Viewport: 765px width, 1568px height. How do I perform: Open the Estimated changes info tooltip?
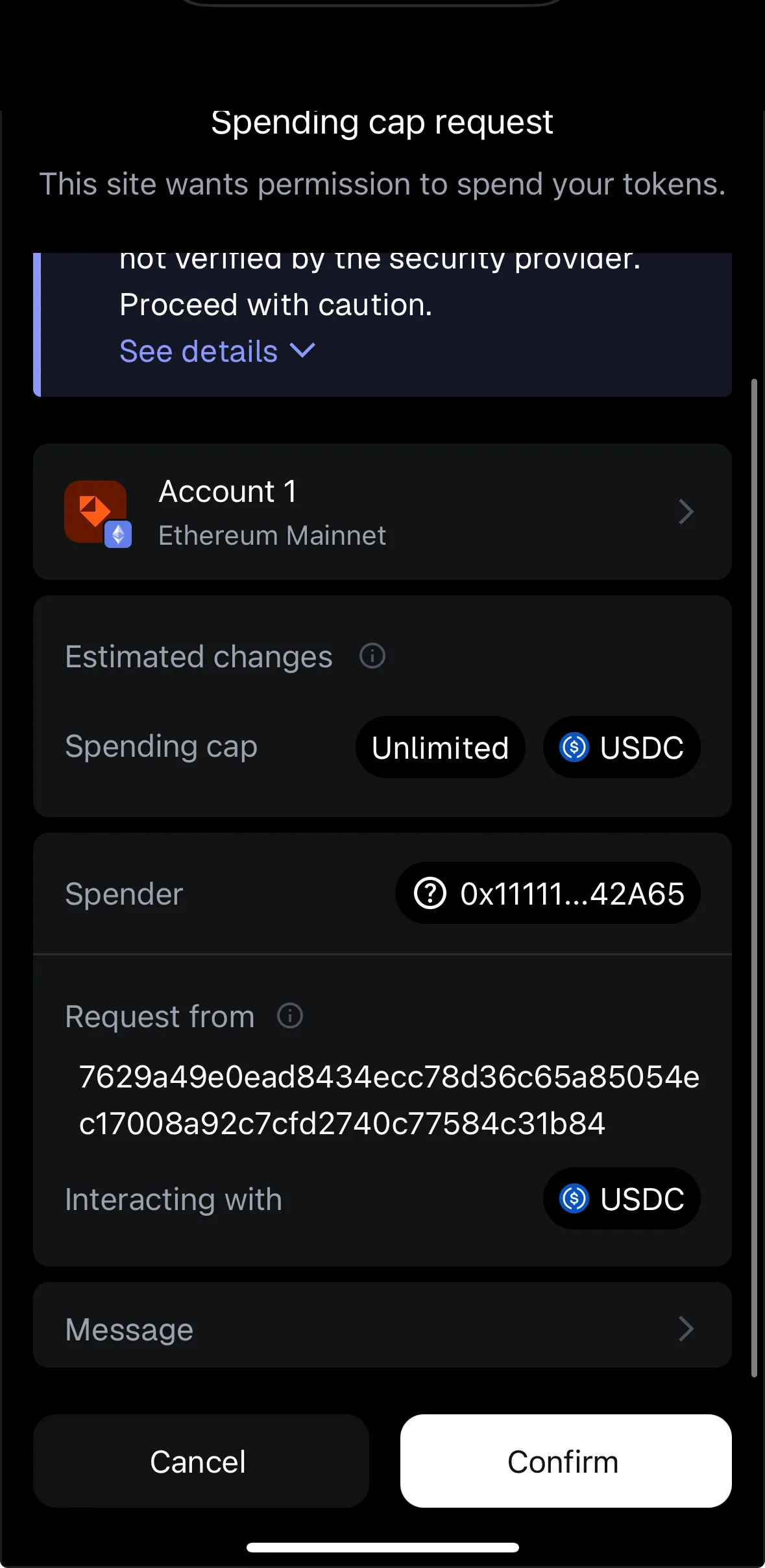371,656
